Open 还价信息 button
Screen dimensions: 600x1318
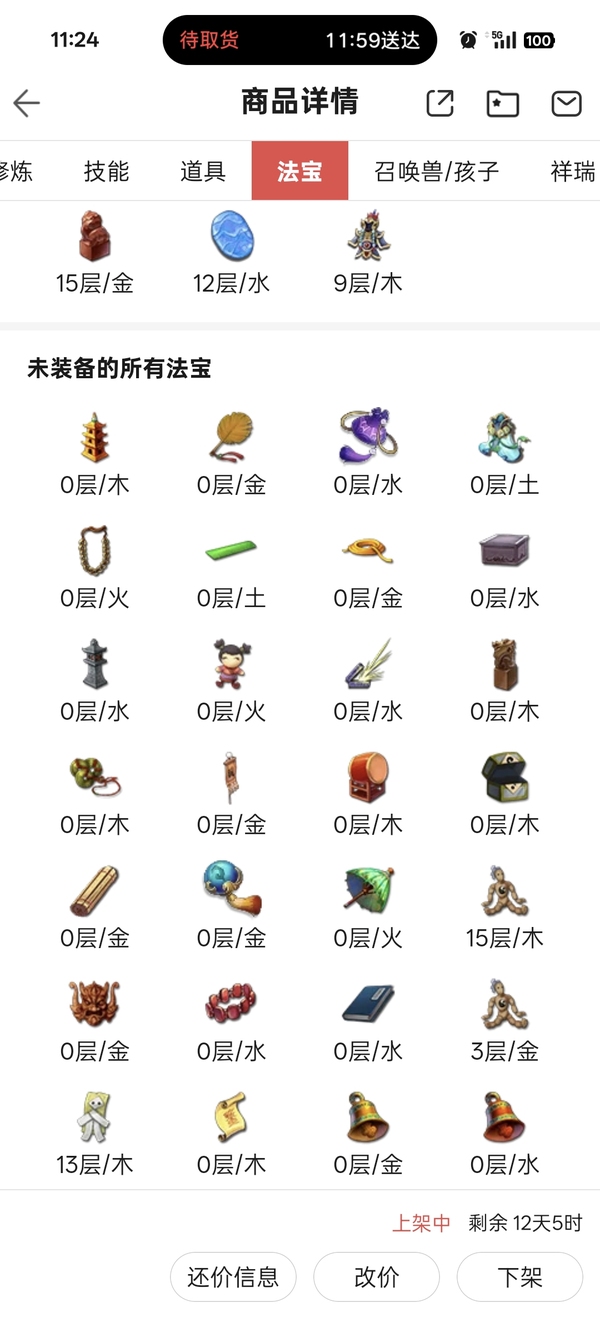click(x=233, y=1277)
